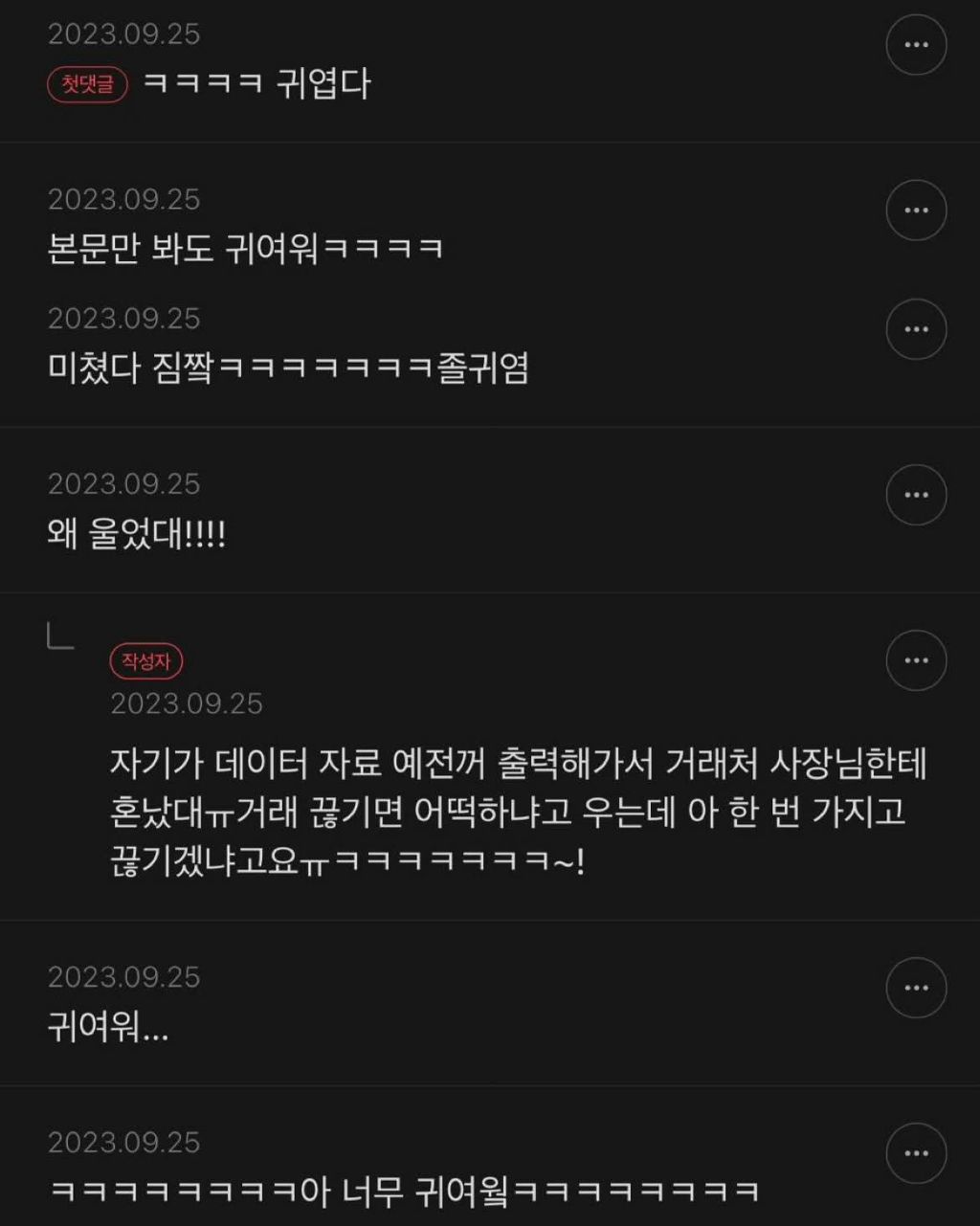Tap the three-dot menu on '미쳤다 짐짝' comment

[916, 329]
